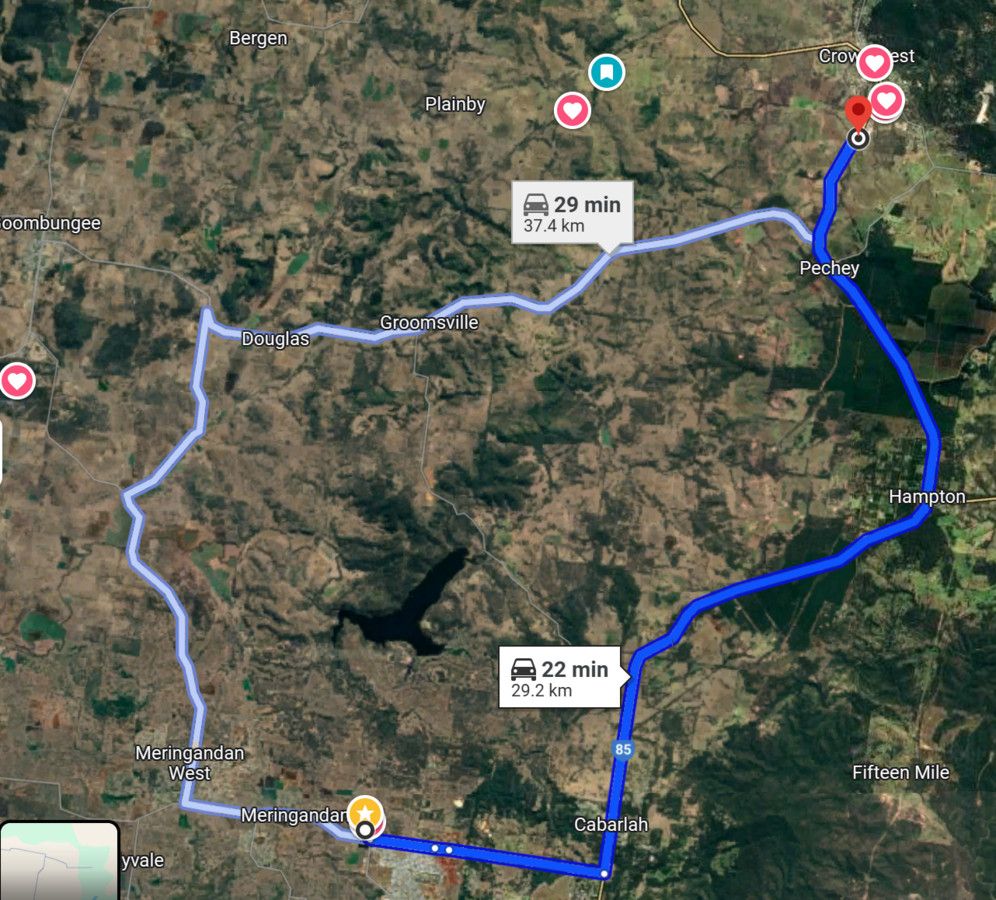The image size is (996, 900).
Task: Select the alternate 29 min route label
Action: tap(572, 214)
